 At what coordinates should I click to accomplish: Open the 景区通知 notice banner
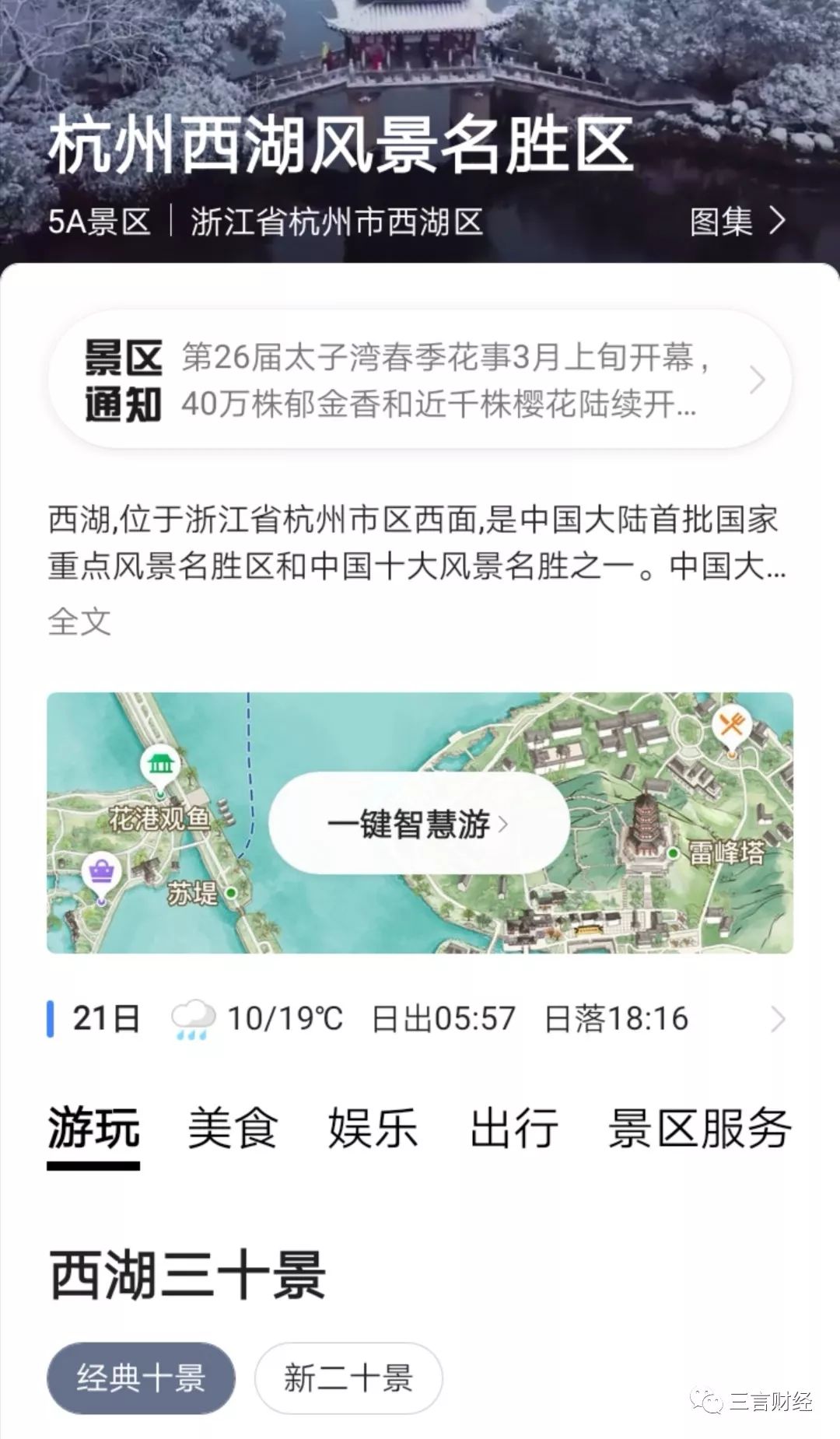click(x=420, y=380)
